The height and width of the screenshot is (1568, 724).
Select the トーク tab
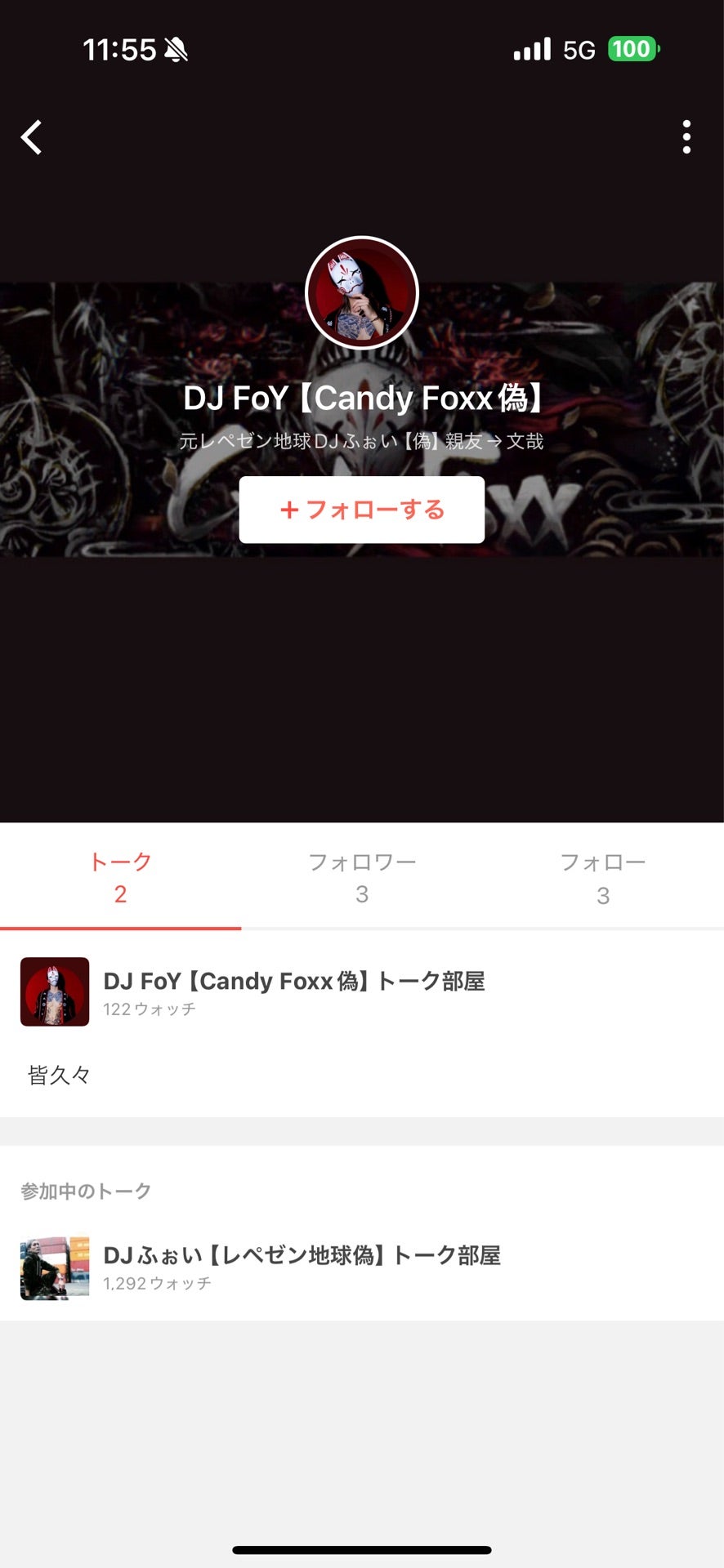click(x=121, y=876)
